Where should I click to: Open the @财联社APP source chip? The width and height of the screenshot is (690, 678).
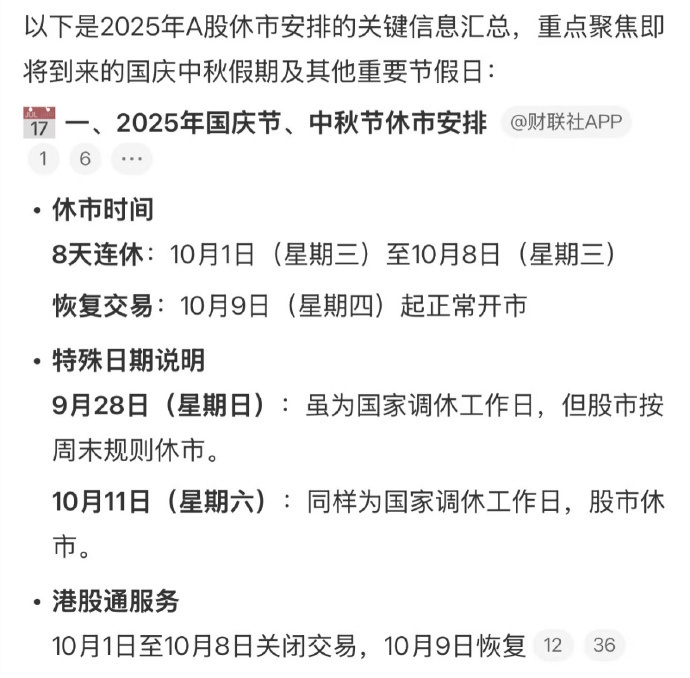[x=565, y=123]
